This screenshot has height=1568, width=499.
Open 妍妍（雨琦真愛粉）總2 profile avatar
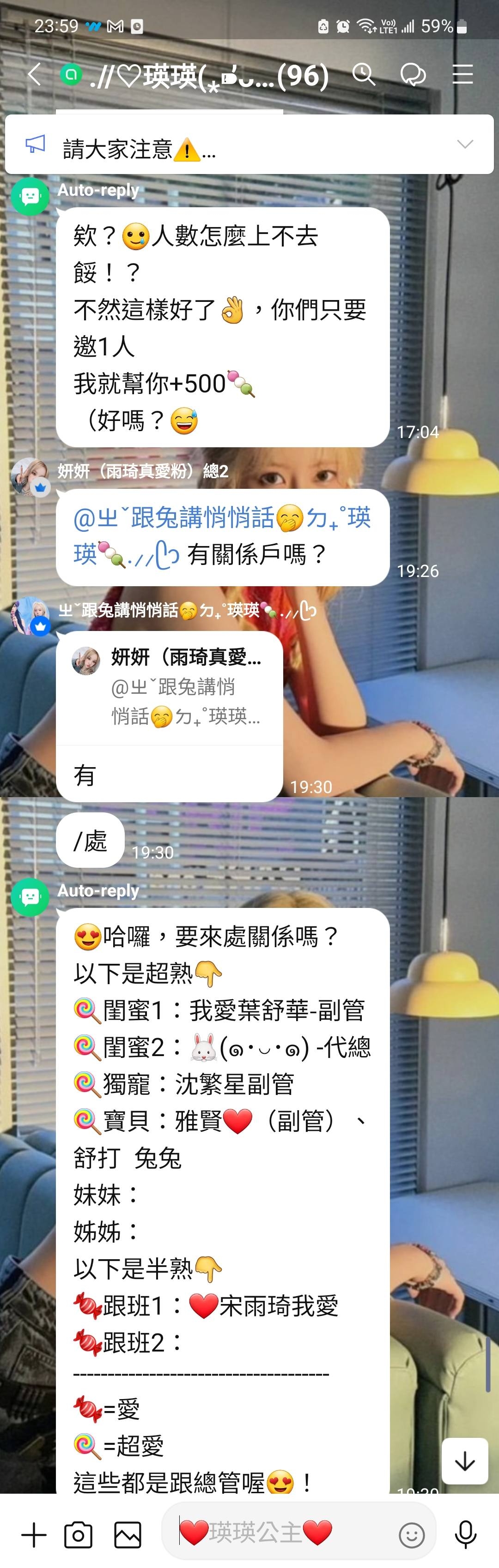click(x=29, y=477)
